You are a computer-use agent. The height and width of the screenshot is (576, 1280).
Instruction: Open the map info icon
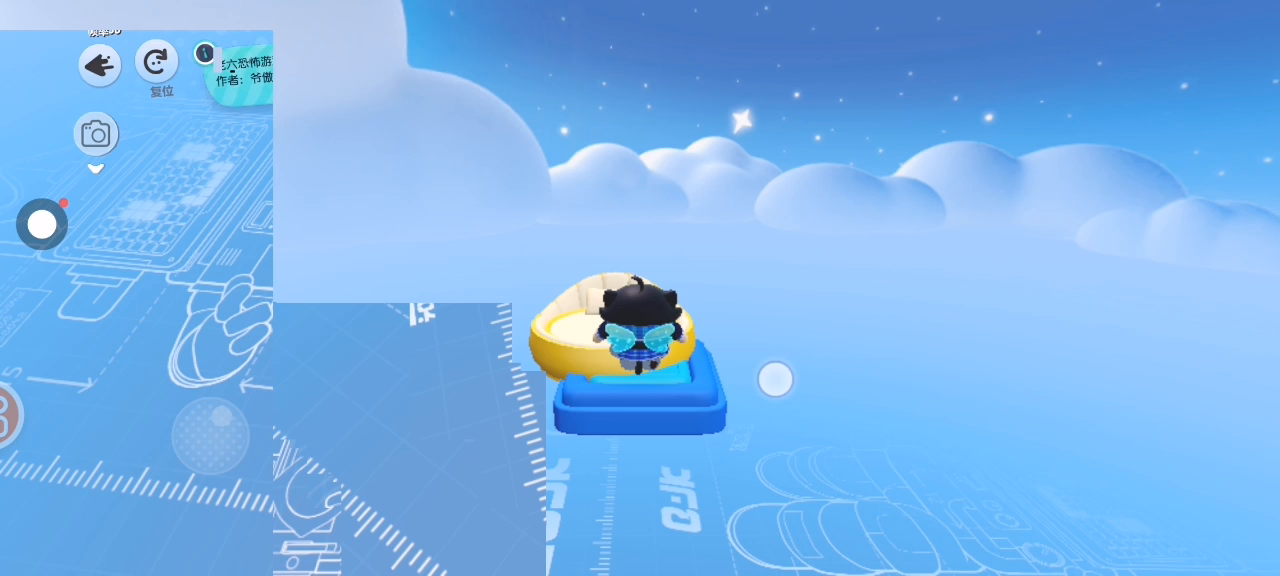pos(205,53)
